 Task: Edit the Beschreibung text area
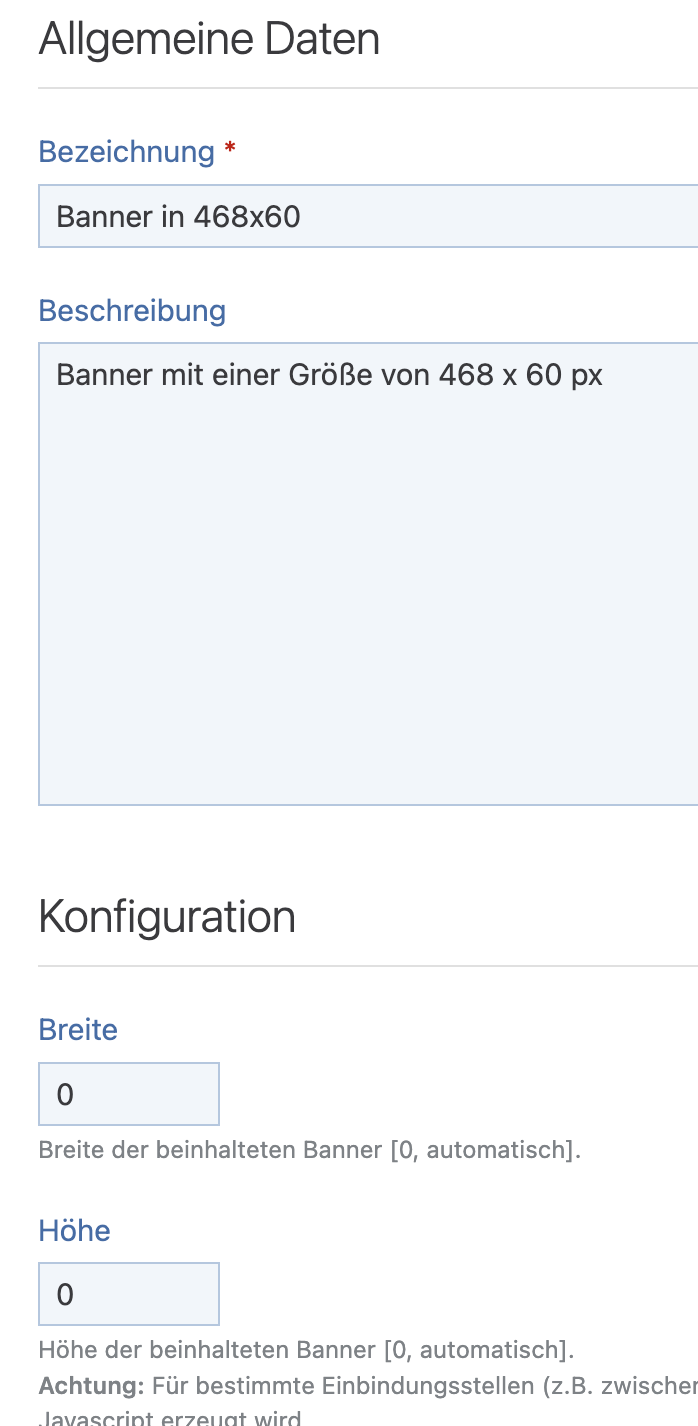click(x=368, y=574)
